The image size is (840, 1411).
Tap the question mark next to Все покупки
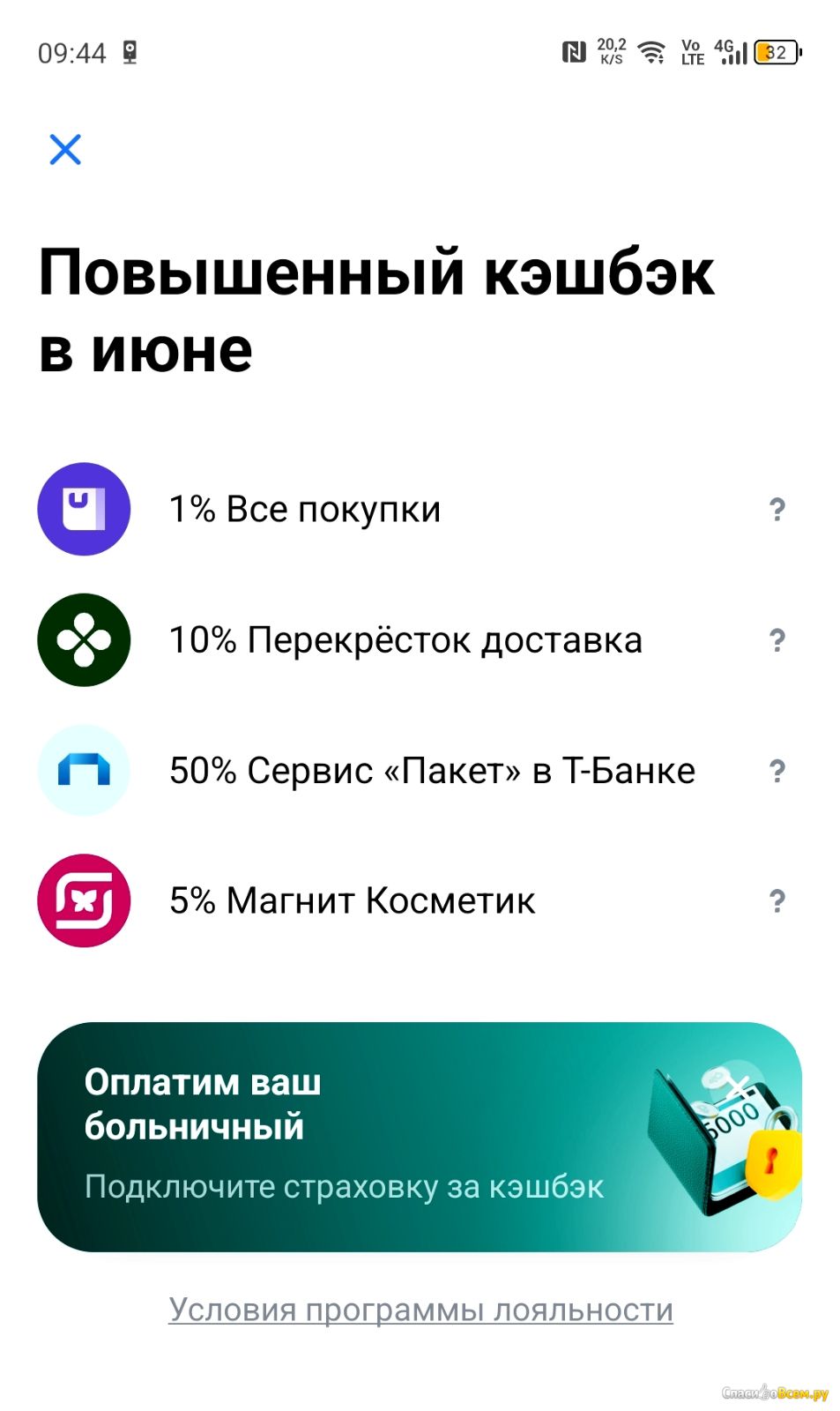pyautogui.click(x=777, y=510)
